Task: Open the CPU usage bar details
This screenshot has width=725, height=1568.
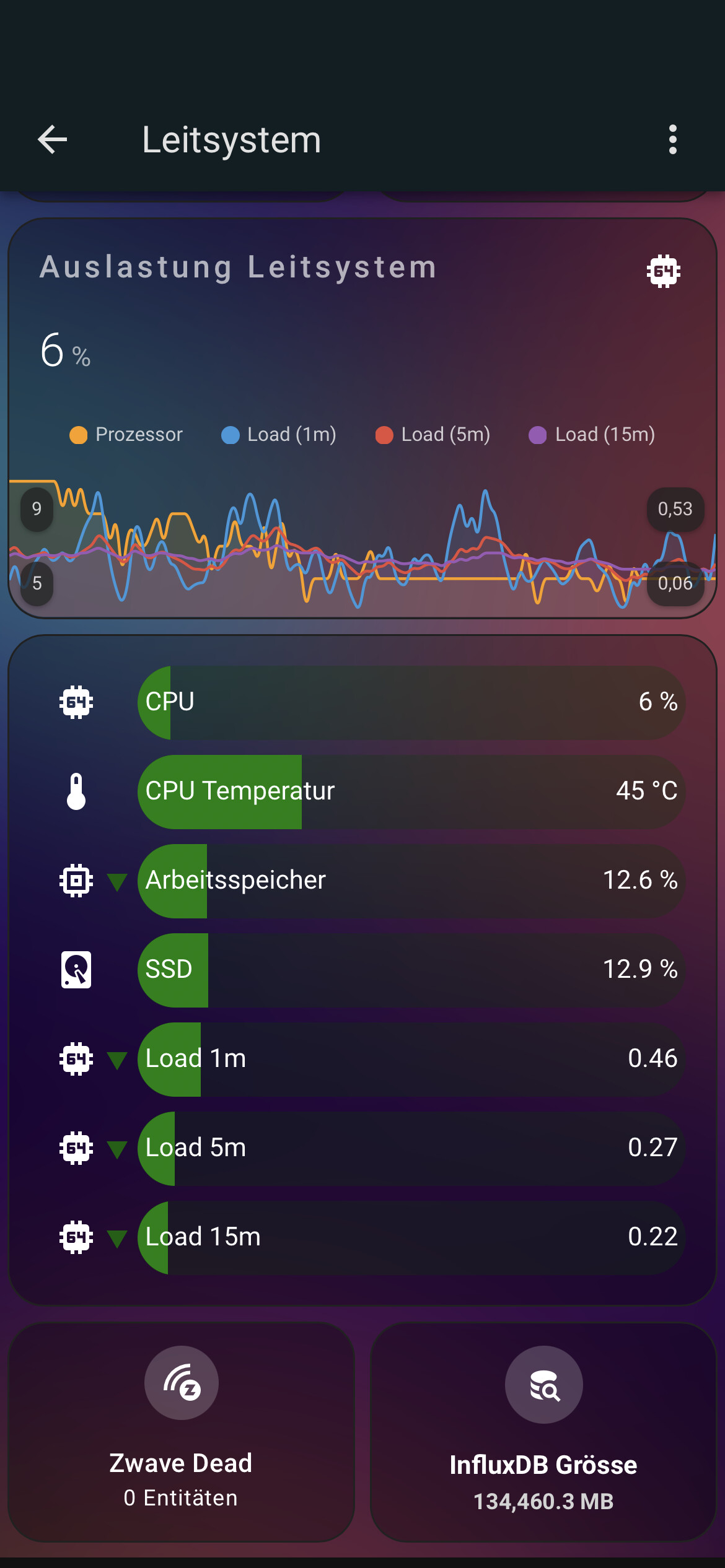Action: coord(411,702)
